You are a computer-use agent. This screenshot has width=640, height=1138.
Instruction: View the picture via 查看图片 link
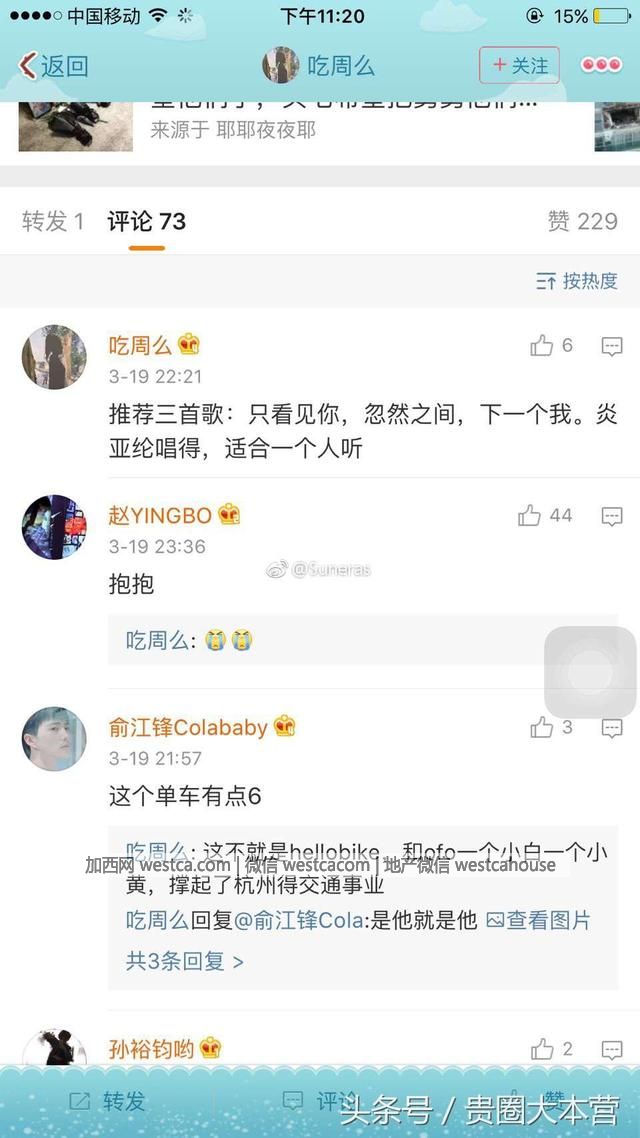(538, 920)
